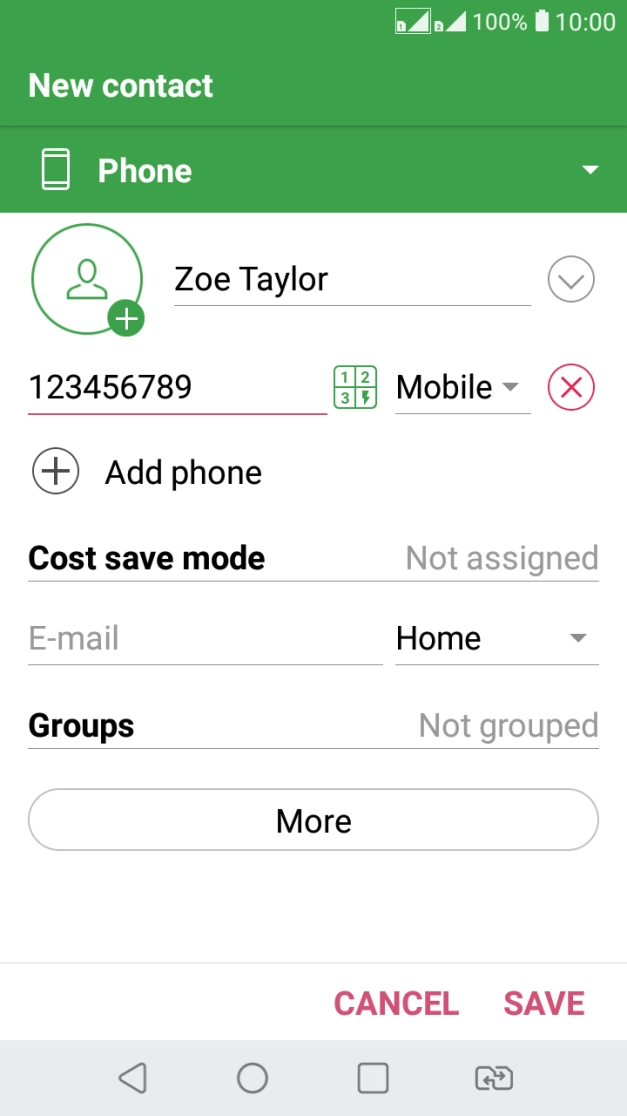Add a contact photo
627x1116 pixels.
point(88,280)
